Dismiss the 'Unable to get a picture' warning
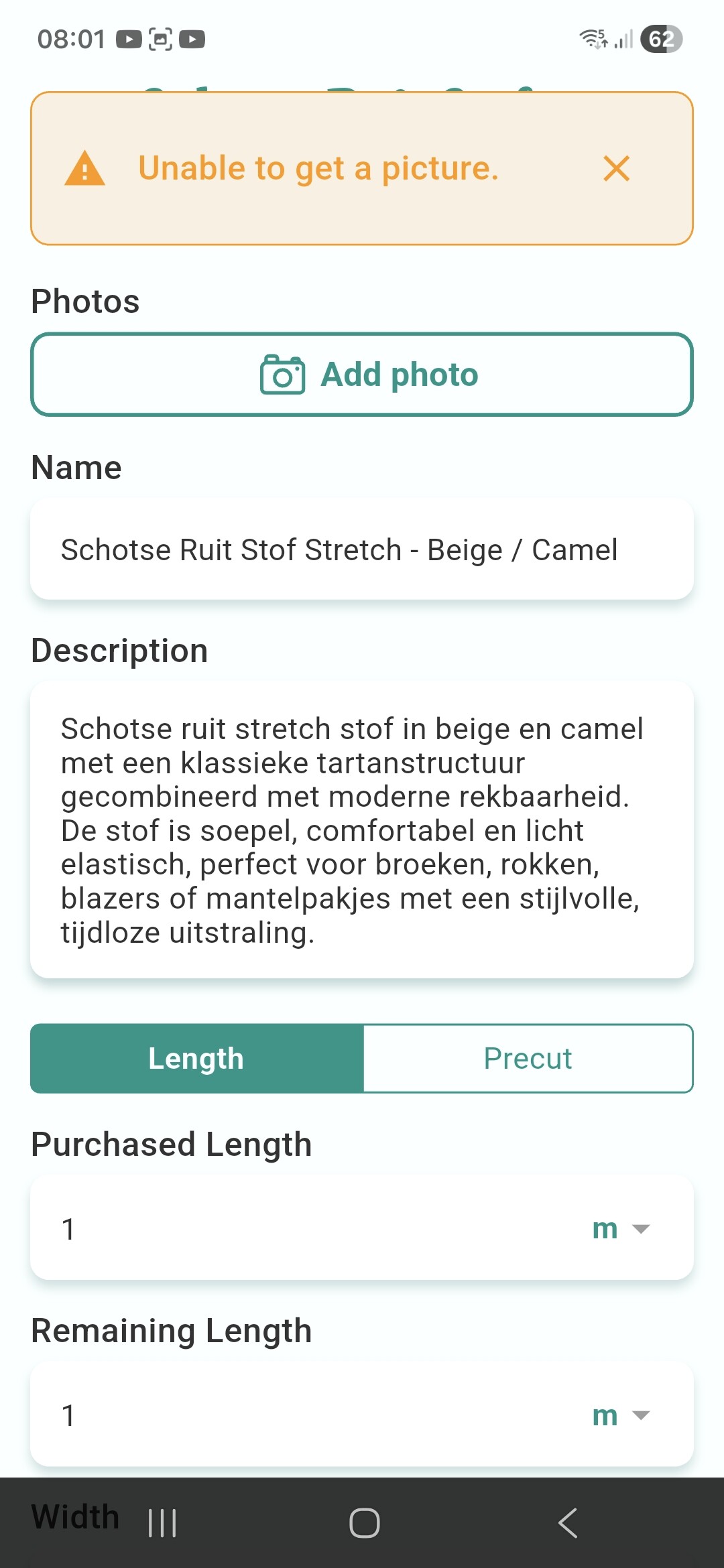The height and width of the screenshot is (1568, 724). point(616,169)
